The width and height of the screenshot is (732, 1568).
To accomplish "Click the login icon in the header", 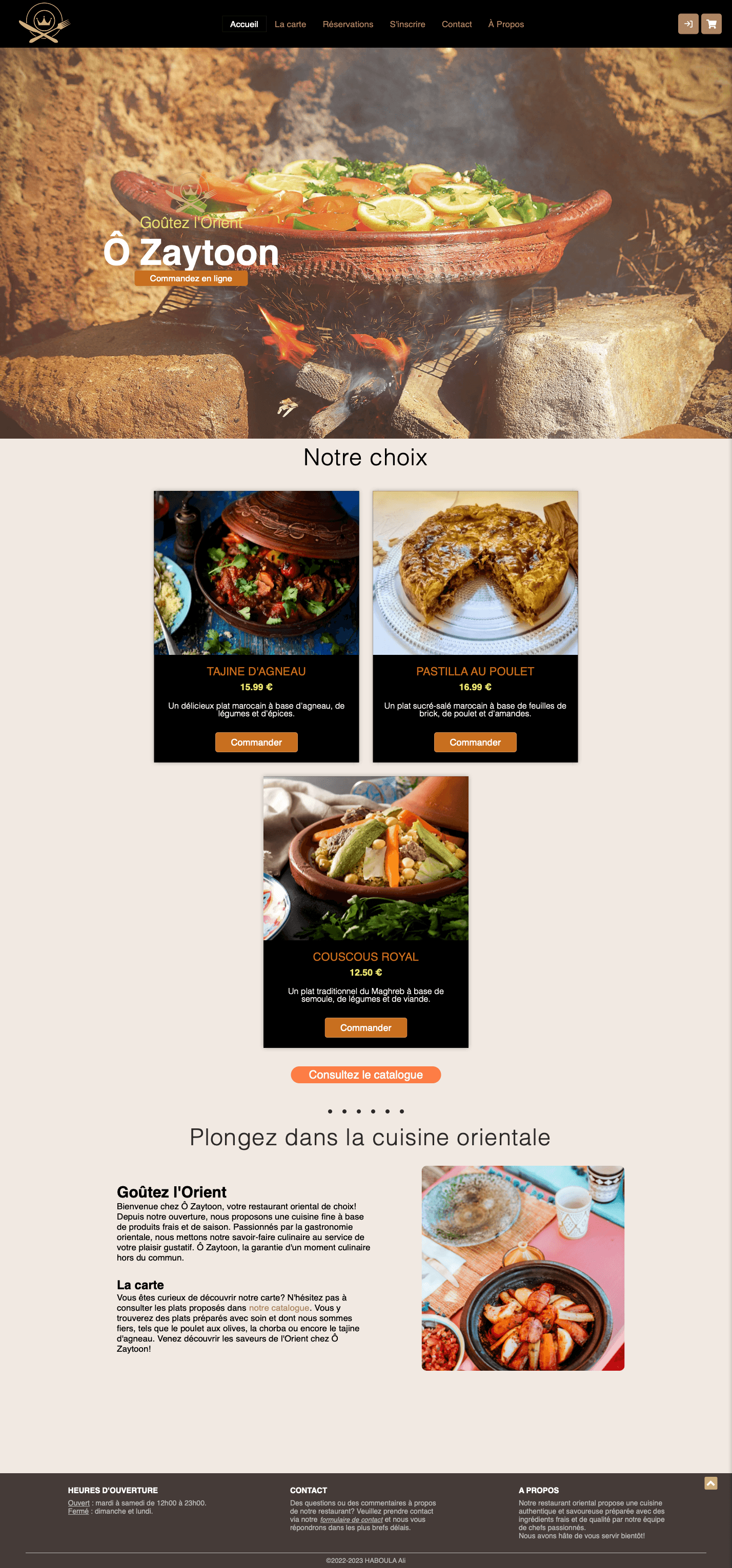I will click(x=689, y=24).
